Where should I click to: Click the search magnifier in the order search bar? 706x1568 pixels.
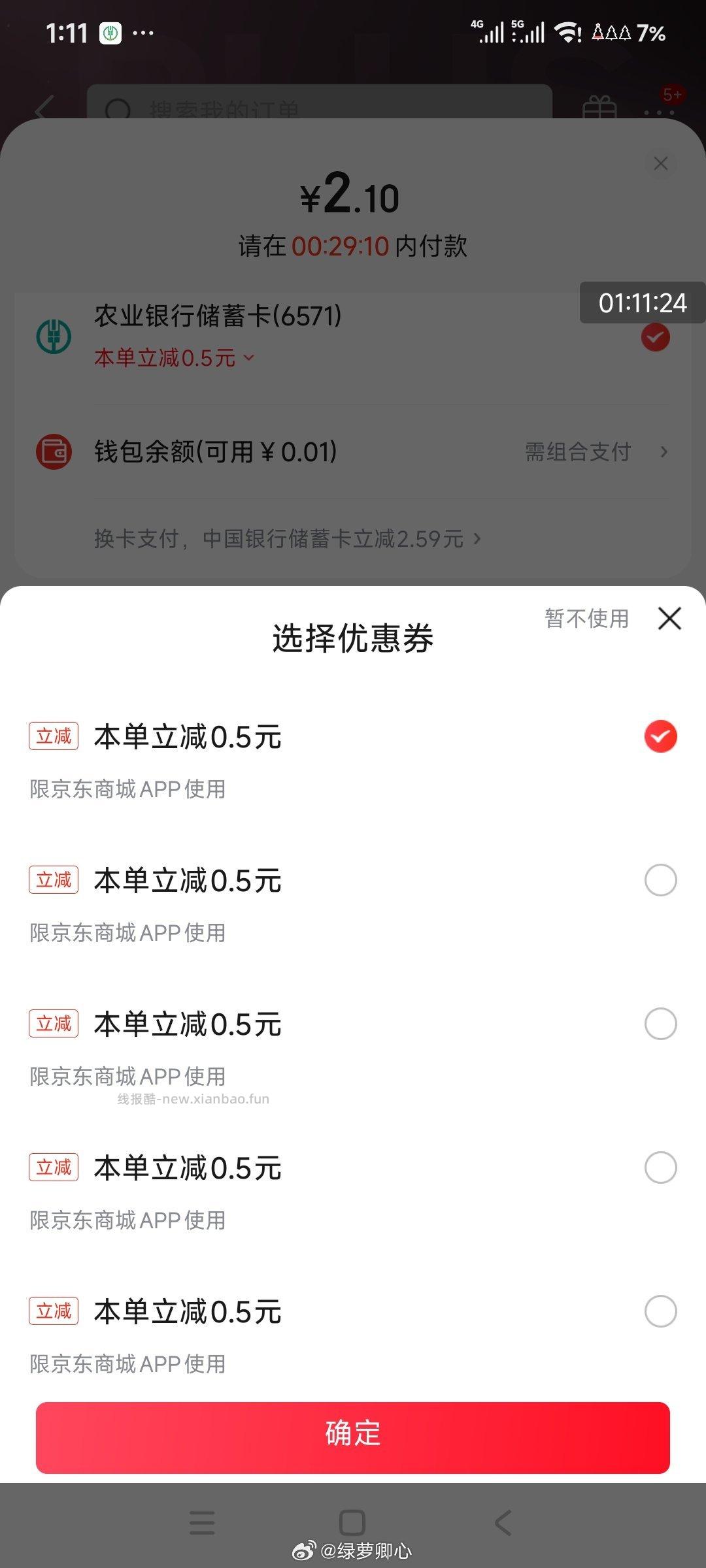tap(118, 108)
